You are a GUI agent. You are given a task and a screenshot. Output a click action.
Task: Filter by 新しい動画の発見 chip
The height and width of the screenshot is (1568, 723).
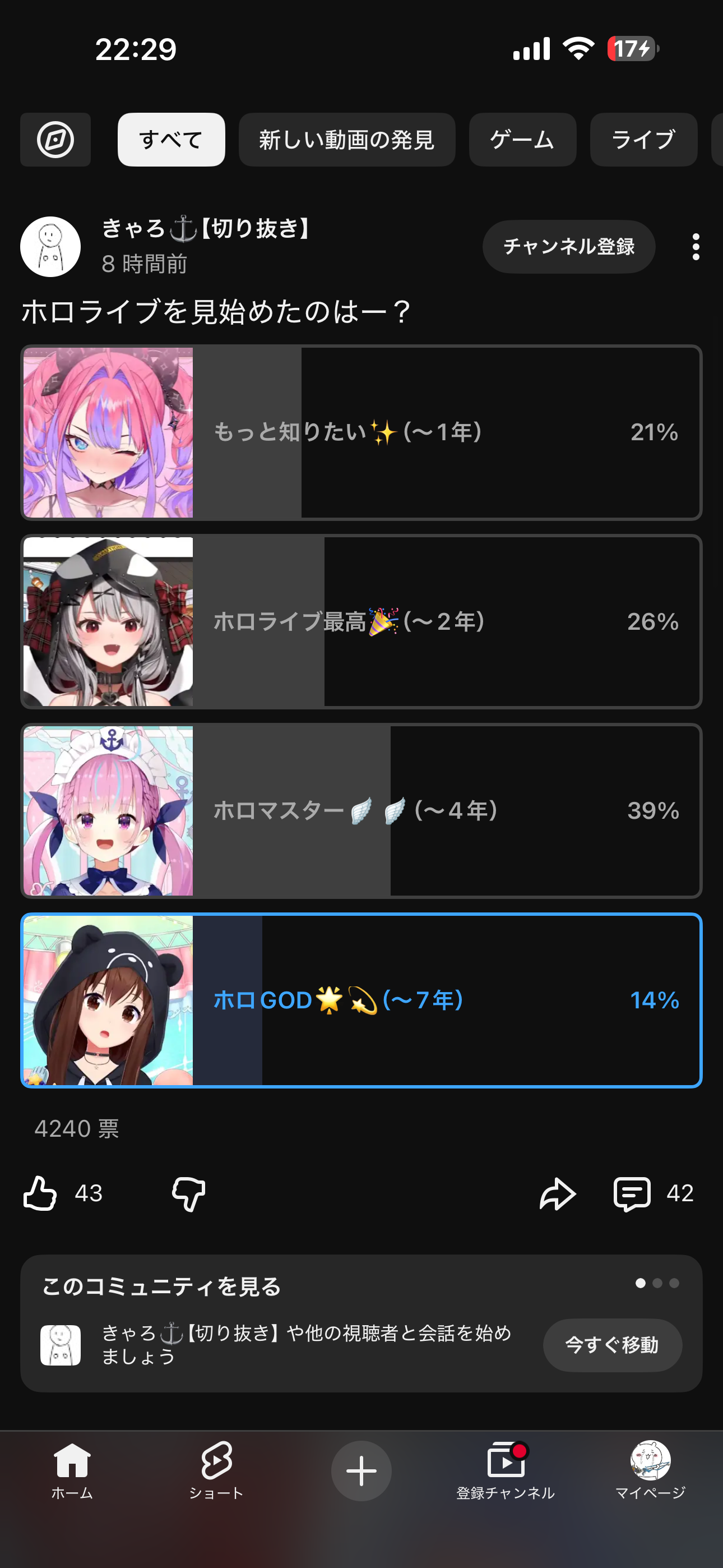pos(346,140)
